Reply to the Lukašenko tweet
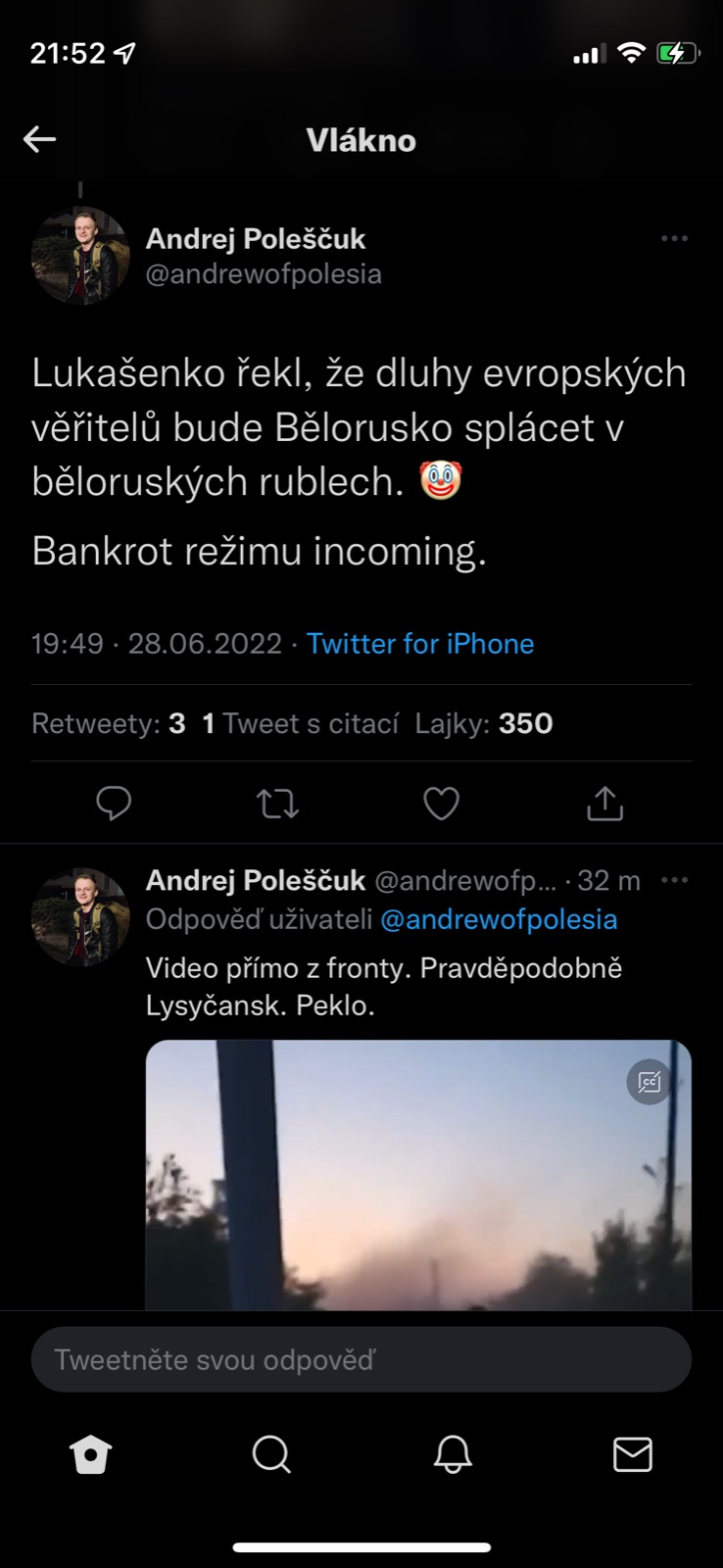 pos(114,804)
